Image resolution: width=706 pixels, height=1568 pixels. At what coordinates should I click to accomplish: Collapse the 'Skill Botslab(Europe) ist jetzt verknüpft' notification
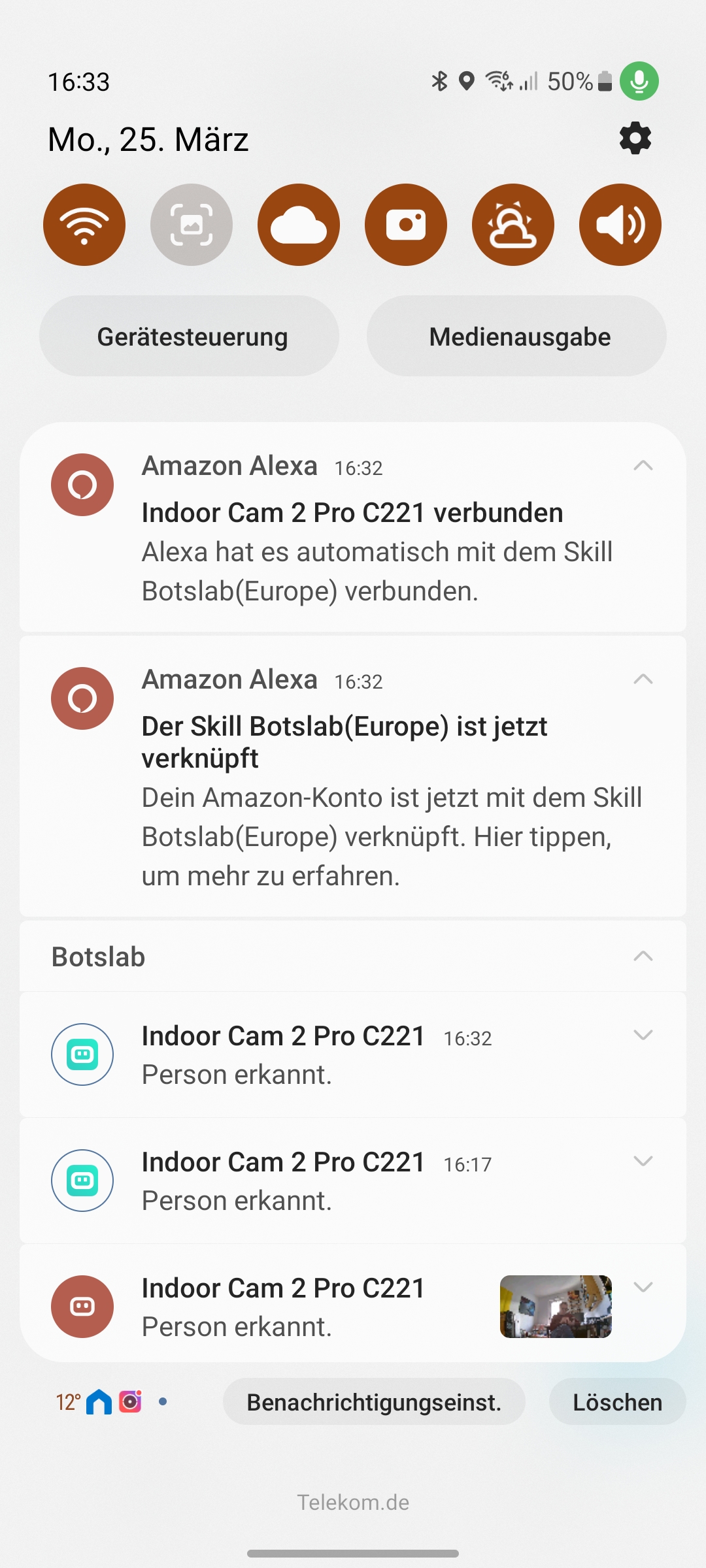point(643,679)
